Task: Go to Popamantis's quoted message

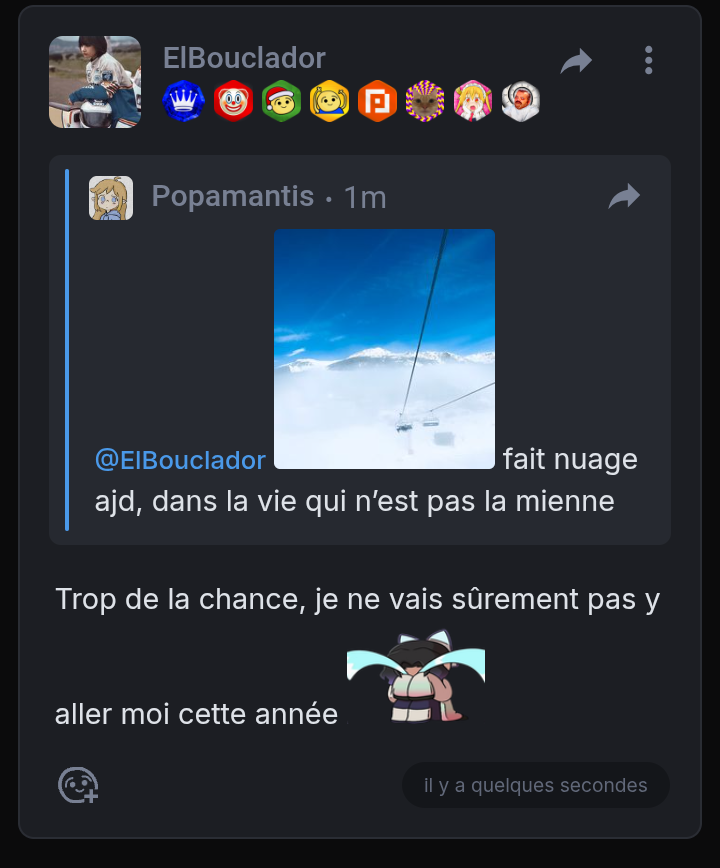Action: [624, 197]
